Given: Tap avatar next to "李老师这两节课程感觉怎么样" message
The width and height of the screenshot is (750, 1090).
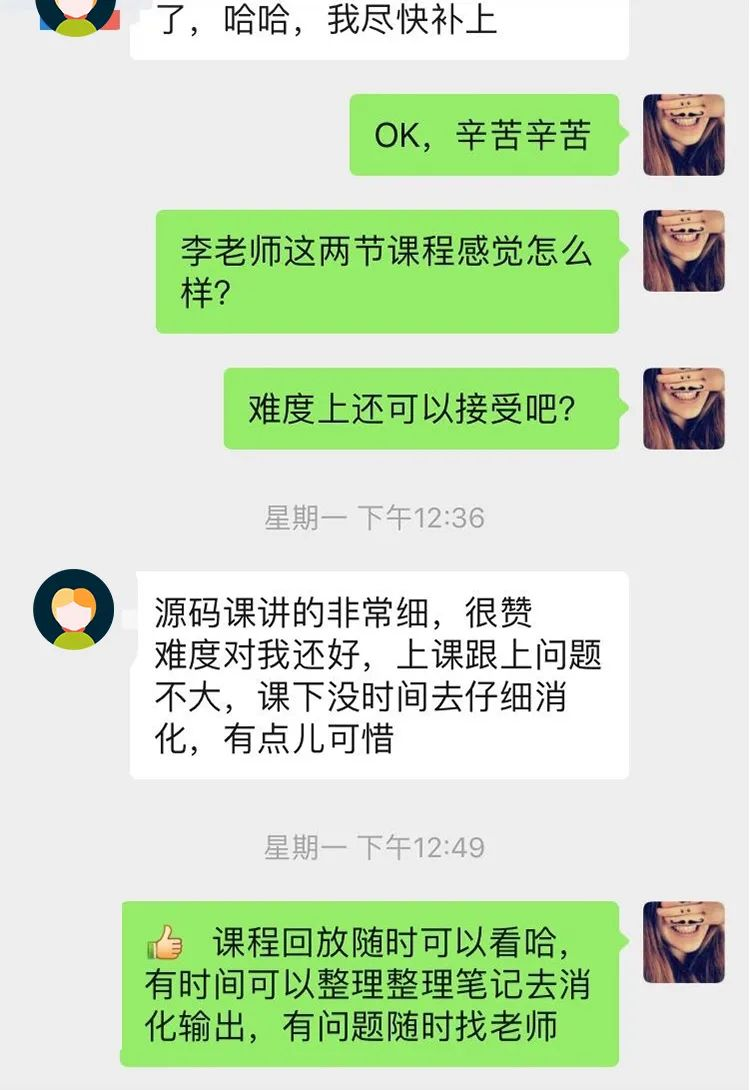Looking at the screenshot, I should 683,251.
